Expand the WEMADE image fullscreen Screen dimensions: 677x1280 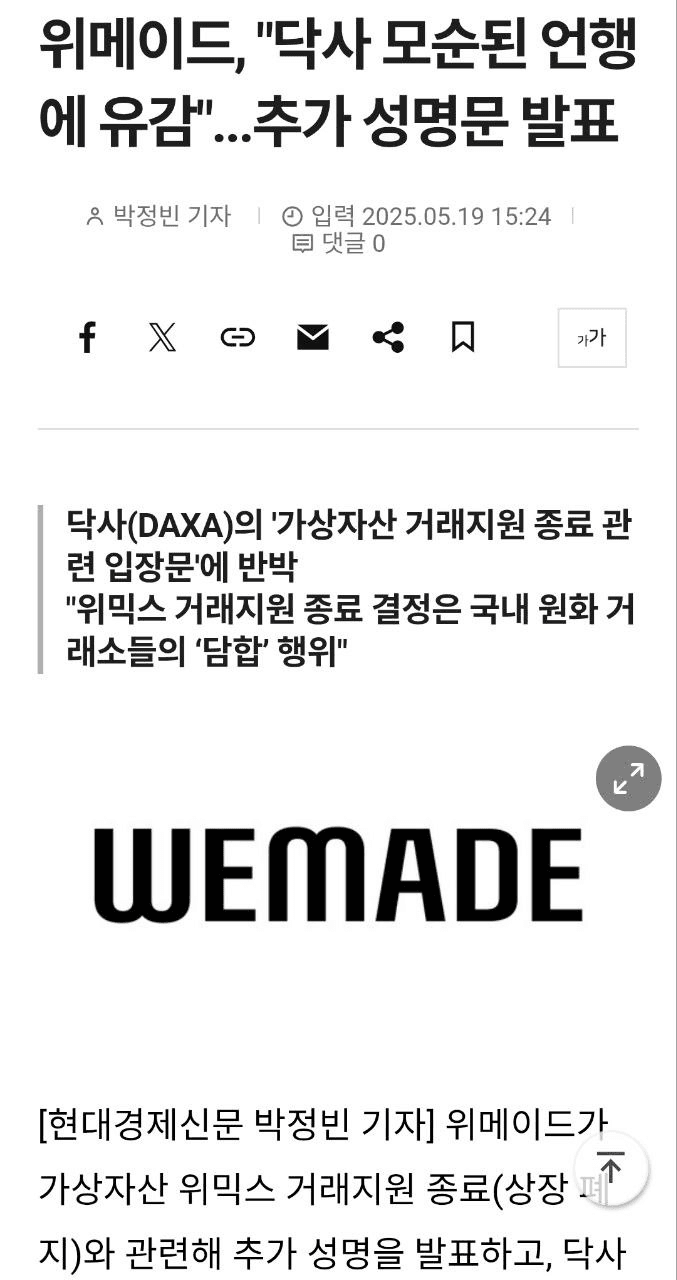(628, 778)
